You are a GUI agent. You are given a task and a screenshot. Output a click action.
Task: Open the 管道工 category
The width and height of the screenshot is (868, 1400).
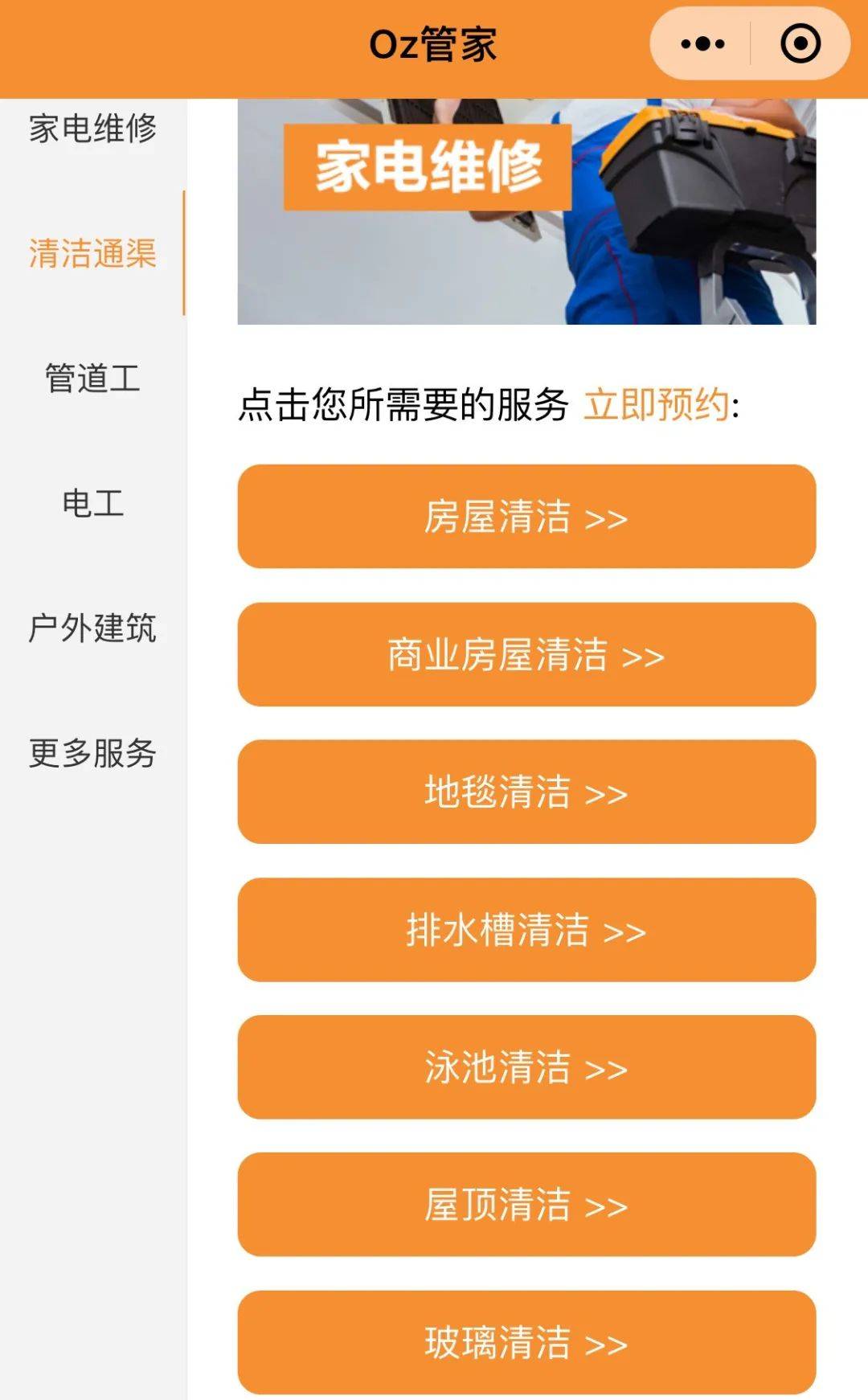pyautogui.click(x=93, y=379)
